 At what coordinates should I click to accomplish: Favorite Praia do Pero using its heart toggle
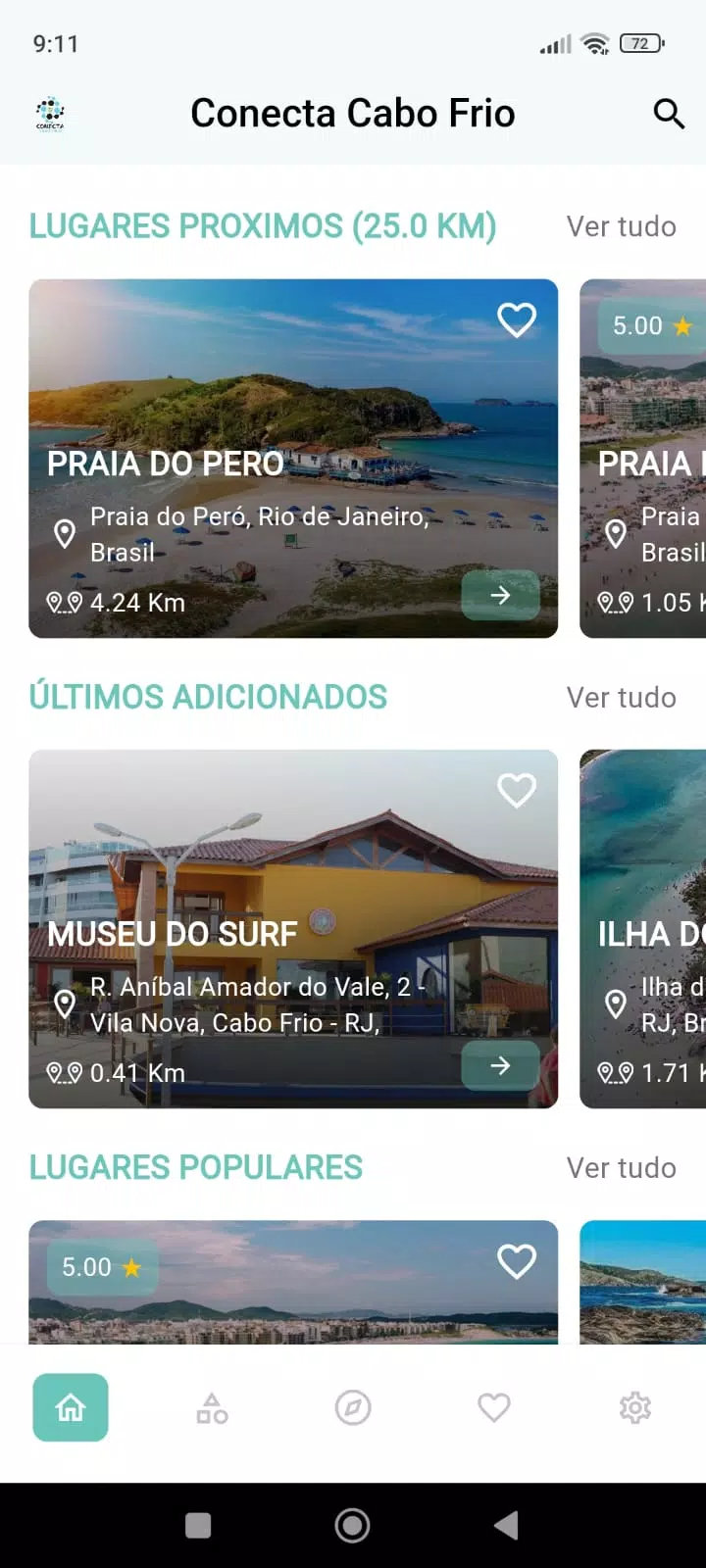(x=517, y=318)
